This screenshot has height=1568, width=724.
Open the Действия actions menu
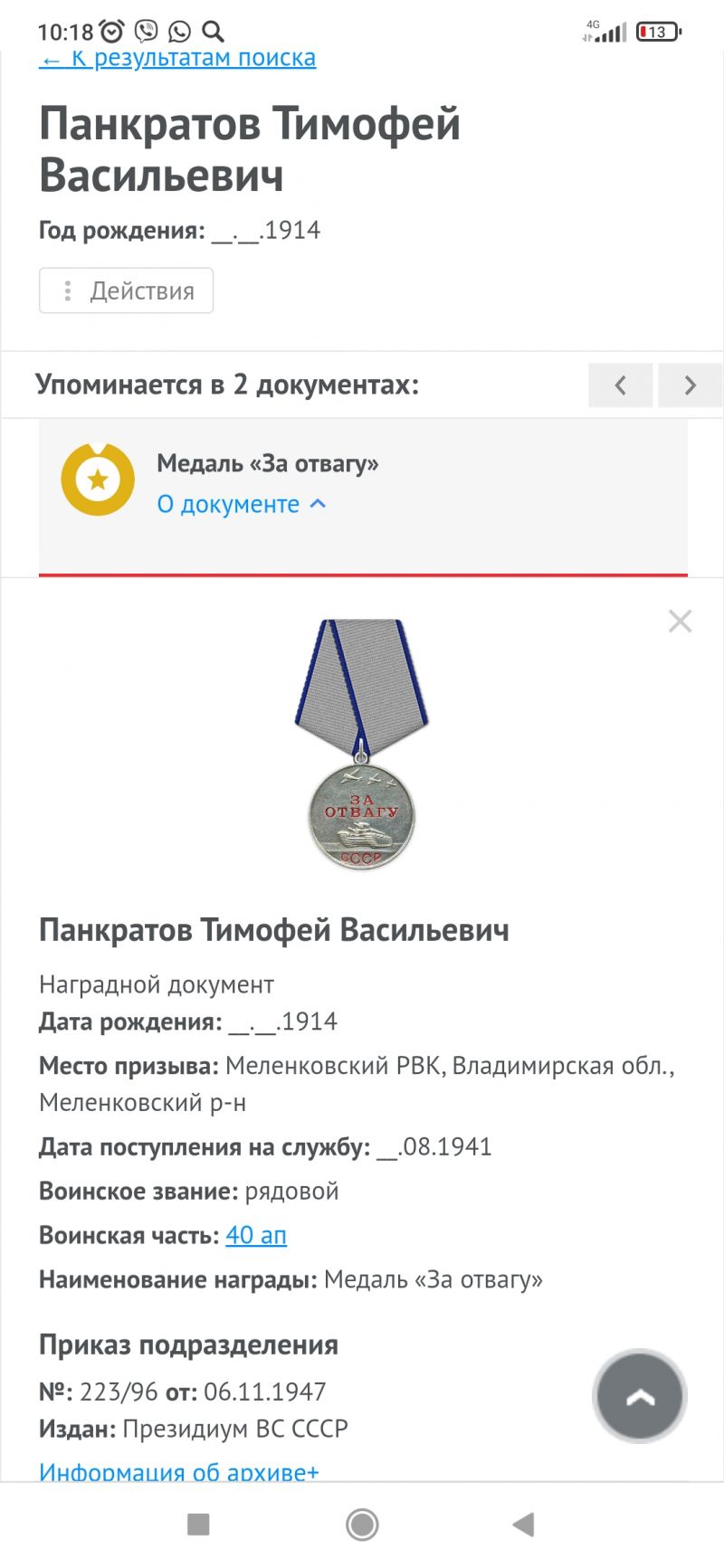click(x=126, y=290)
